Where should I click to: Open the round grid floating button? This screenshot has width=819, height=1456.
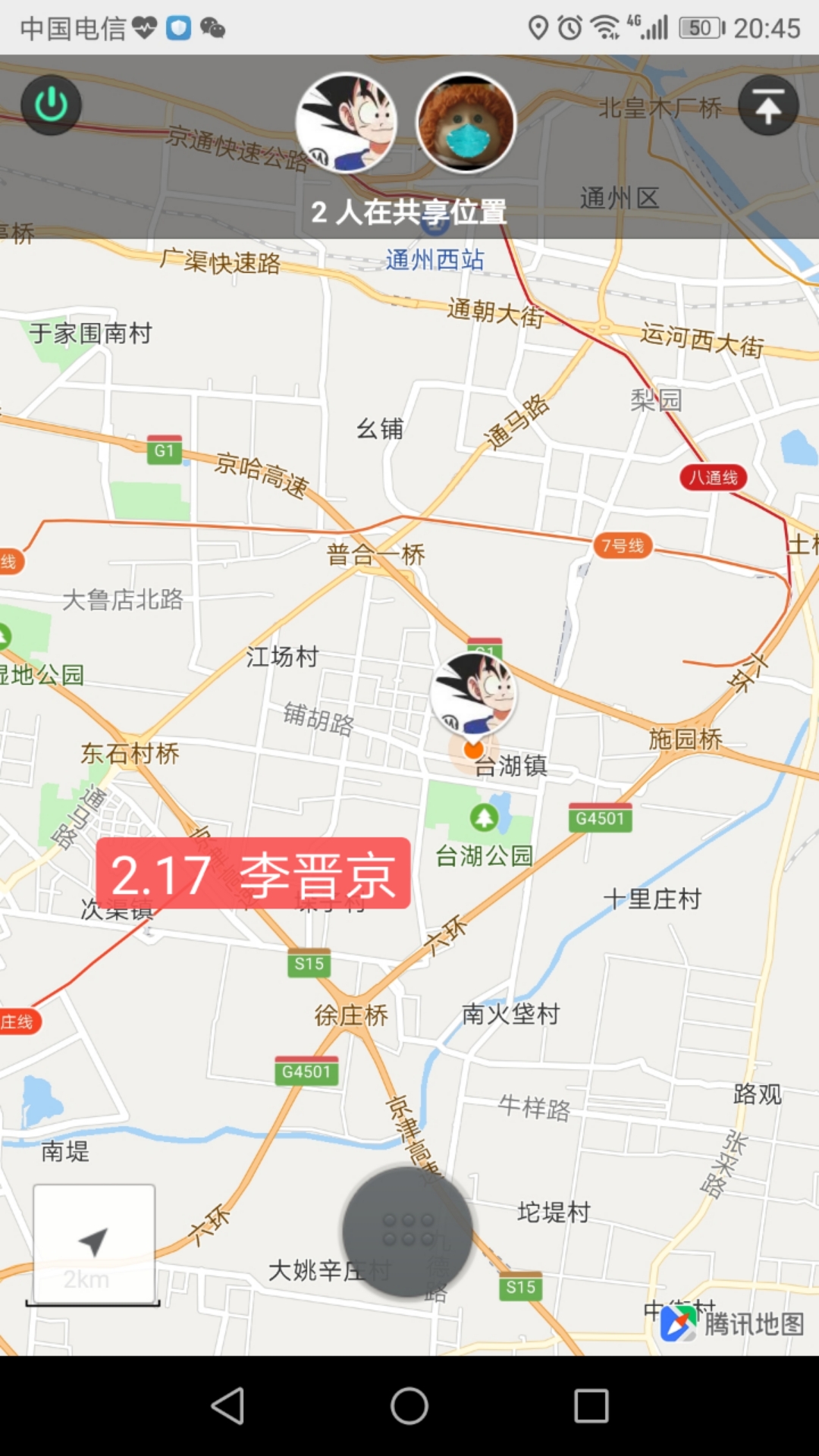coord(408,1232)
